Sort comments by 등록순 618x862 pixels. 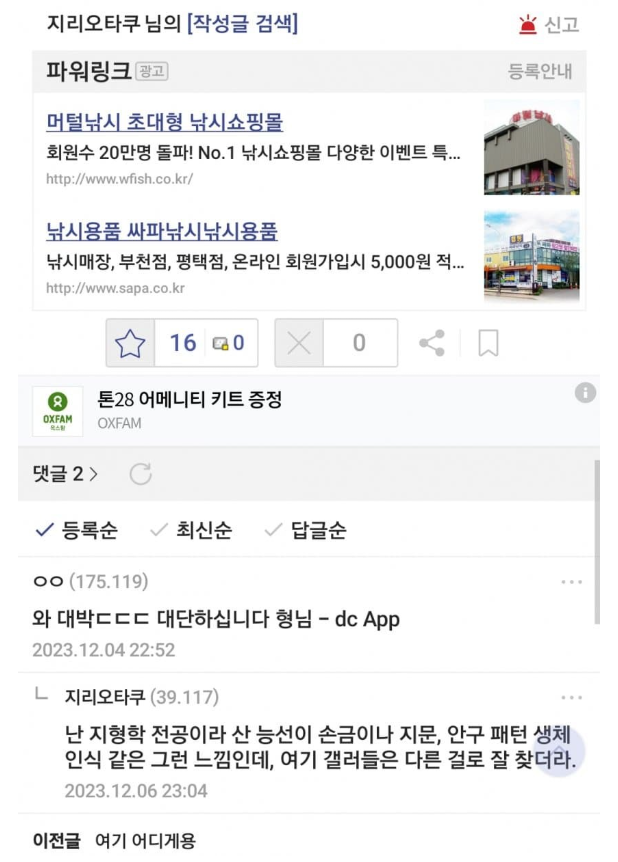point(79,530)
